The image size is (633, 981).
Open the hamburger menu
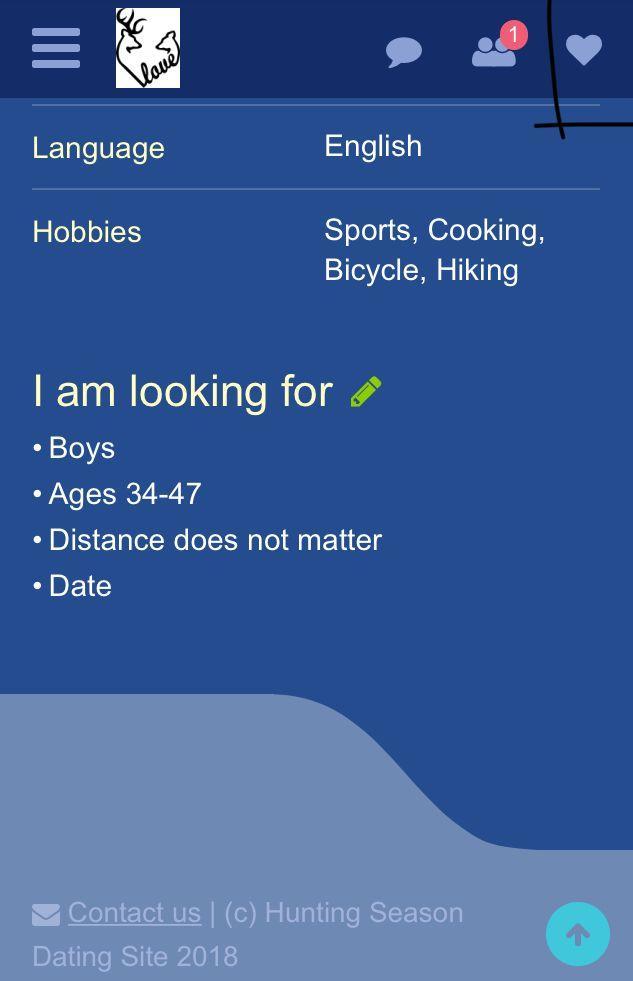pos(56,48)
